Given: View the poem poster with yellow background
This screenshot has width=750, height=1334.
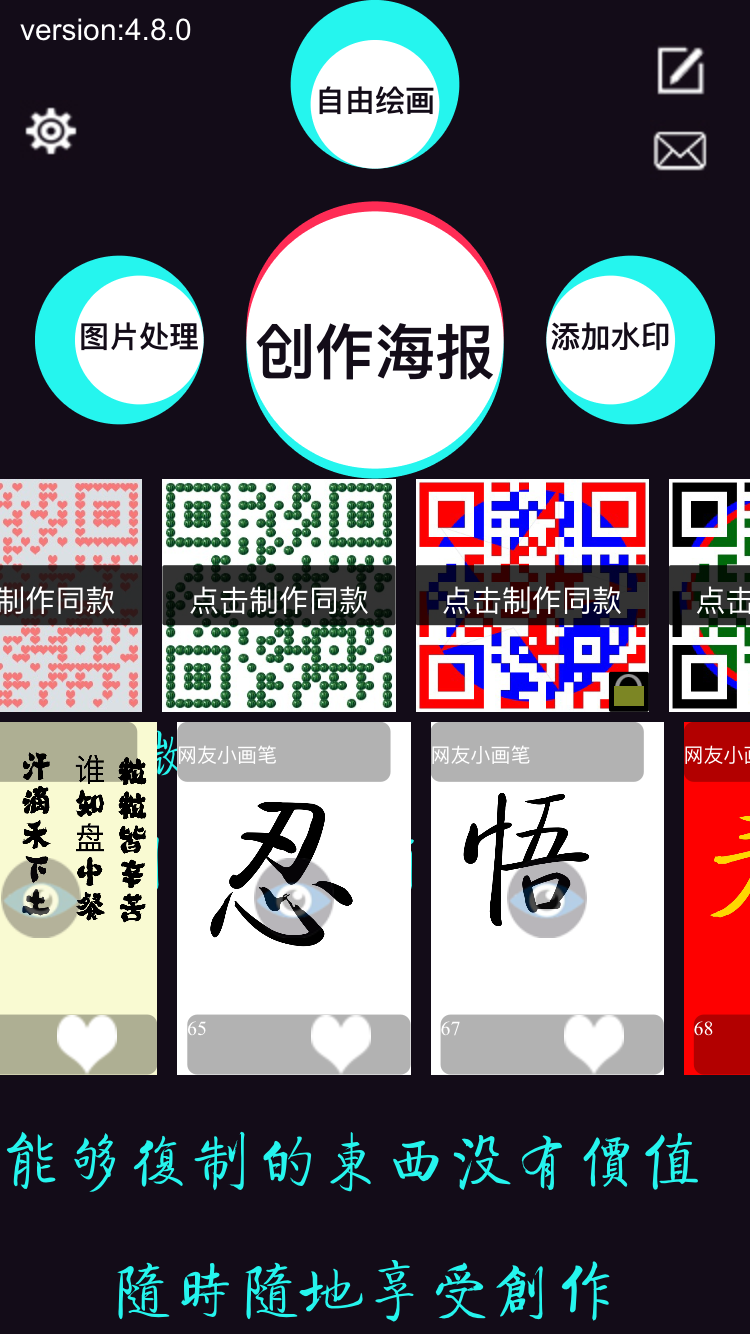Looking at the screenshot, I should pos(78,860).
